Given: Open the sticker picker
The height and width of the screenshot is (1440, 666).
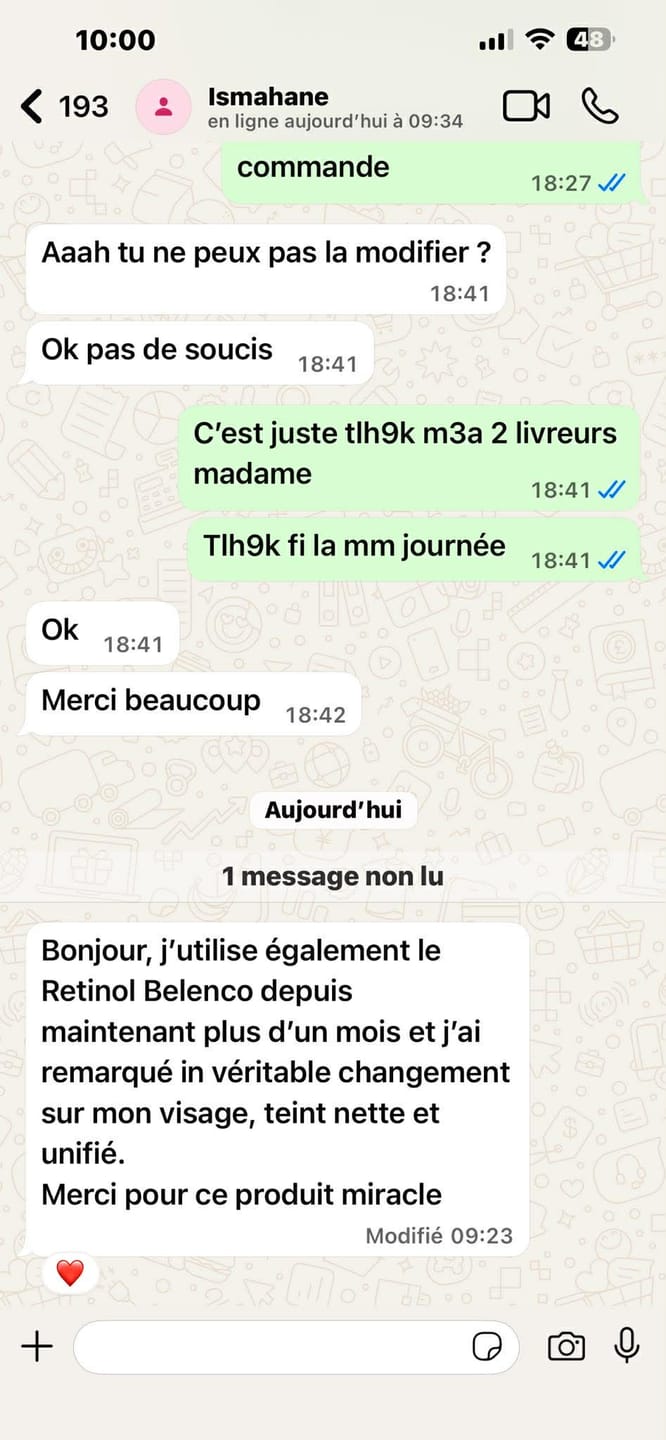Looking at the screenshot, I should pos(487,1347).
